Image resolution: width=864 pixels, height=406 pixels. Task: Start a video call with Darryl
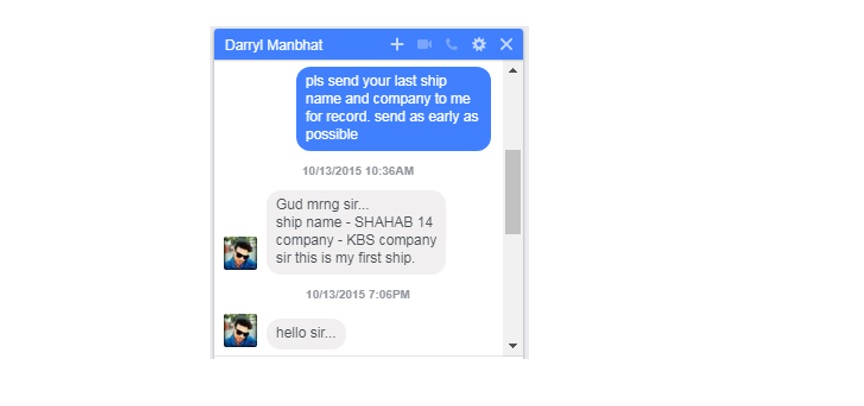[424, 45]
